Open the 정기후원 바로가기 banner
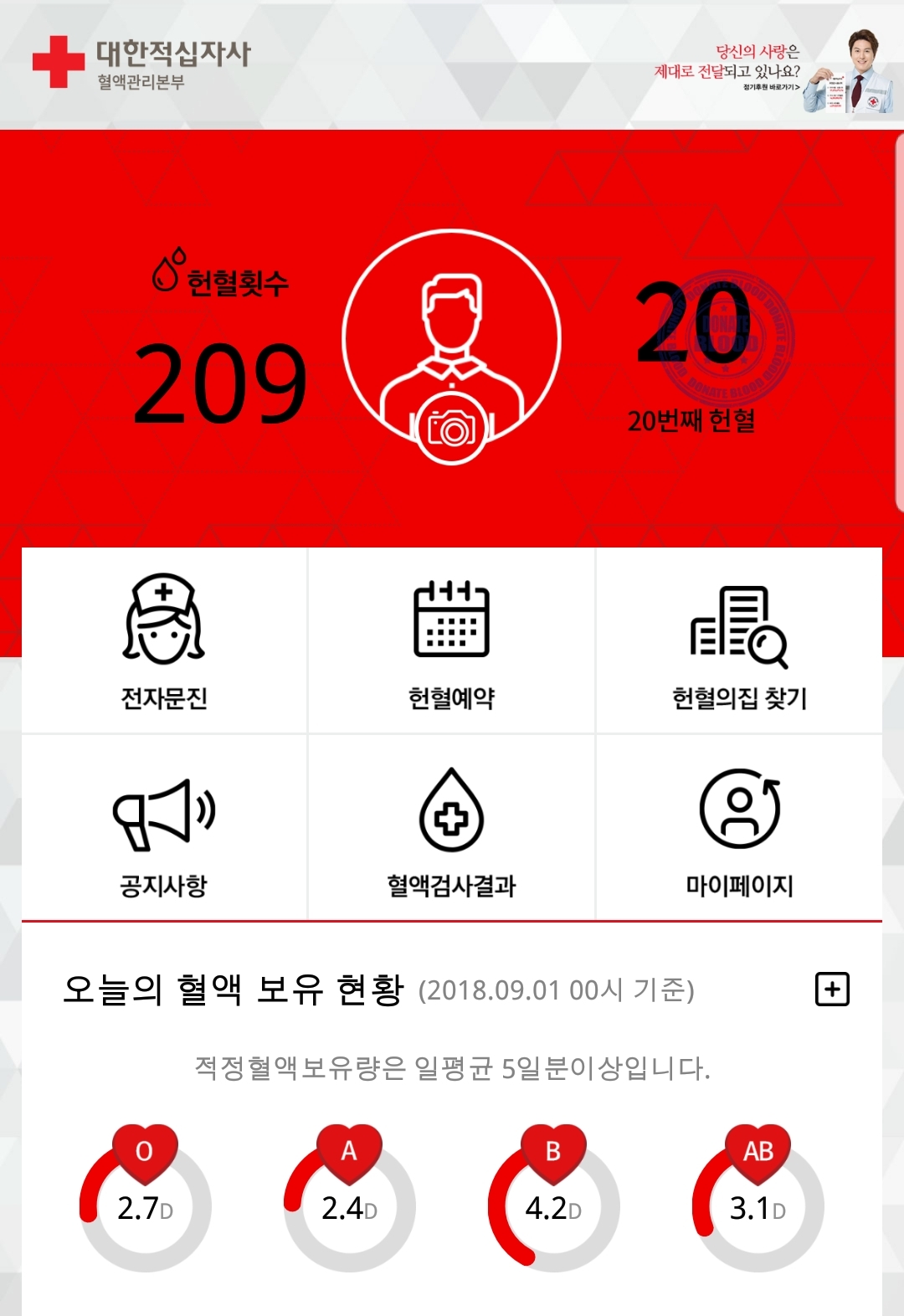The width and height of the screenshot is (904, 1316). pos(770,70)
